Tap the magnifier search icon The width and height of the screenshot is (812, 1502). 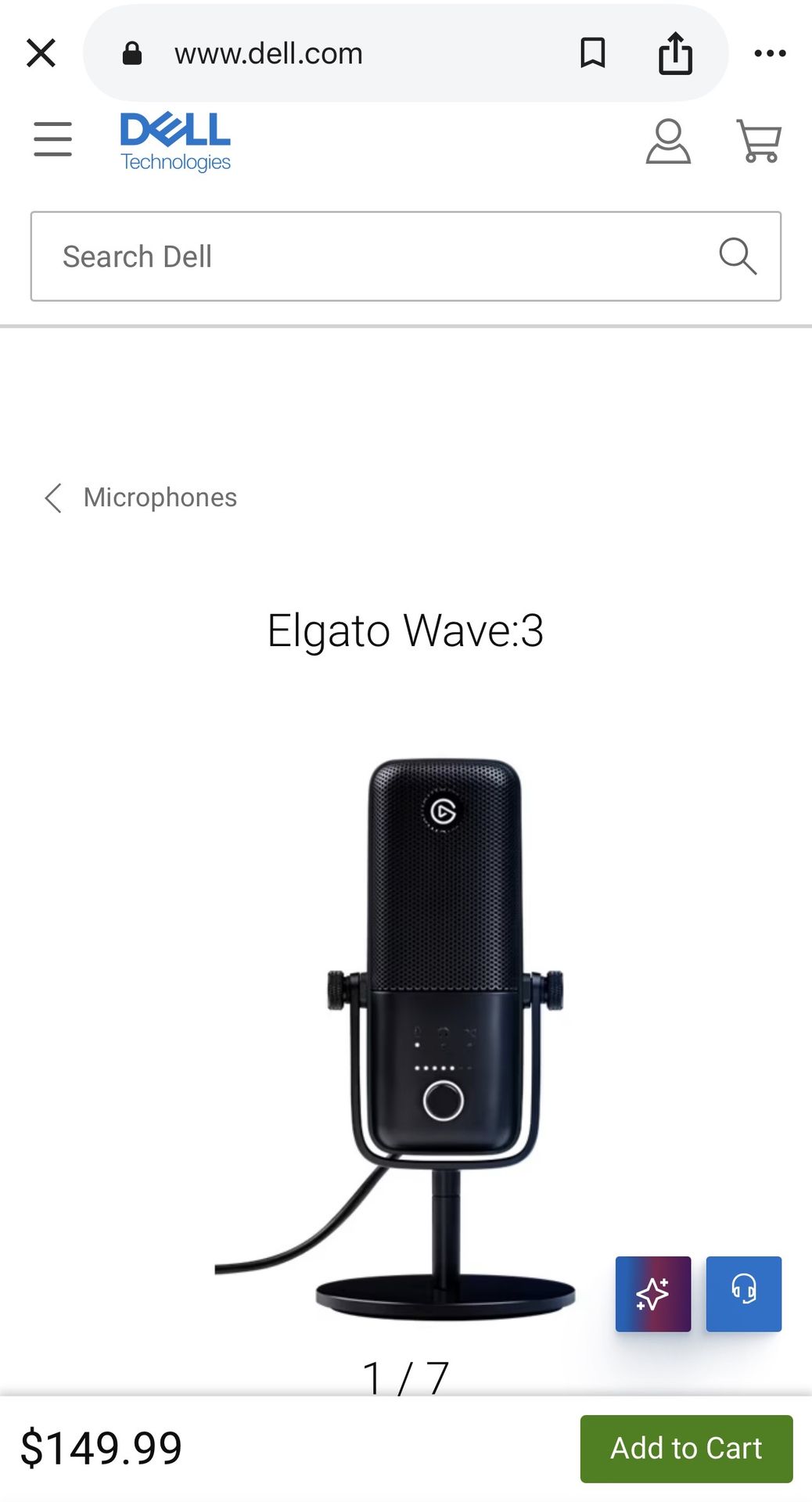coord(738,256)
